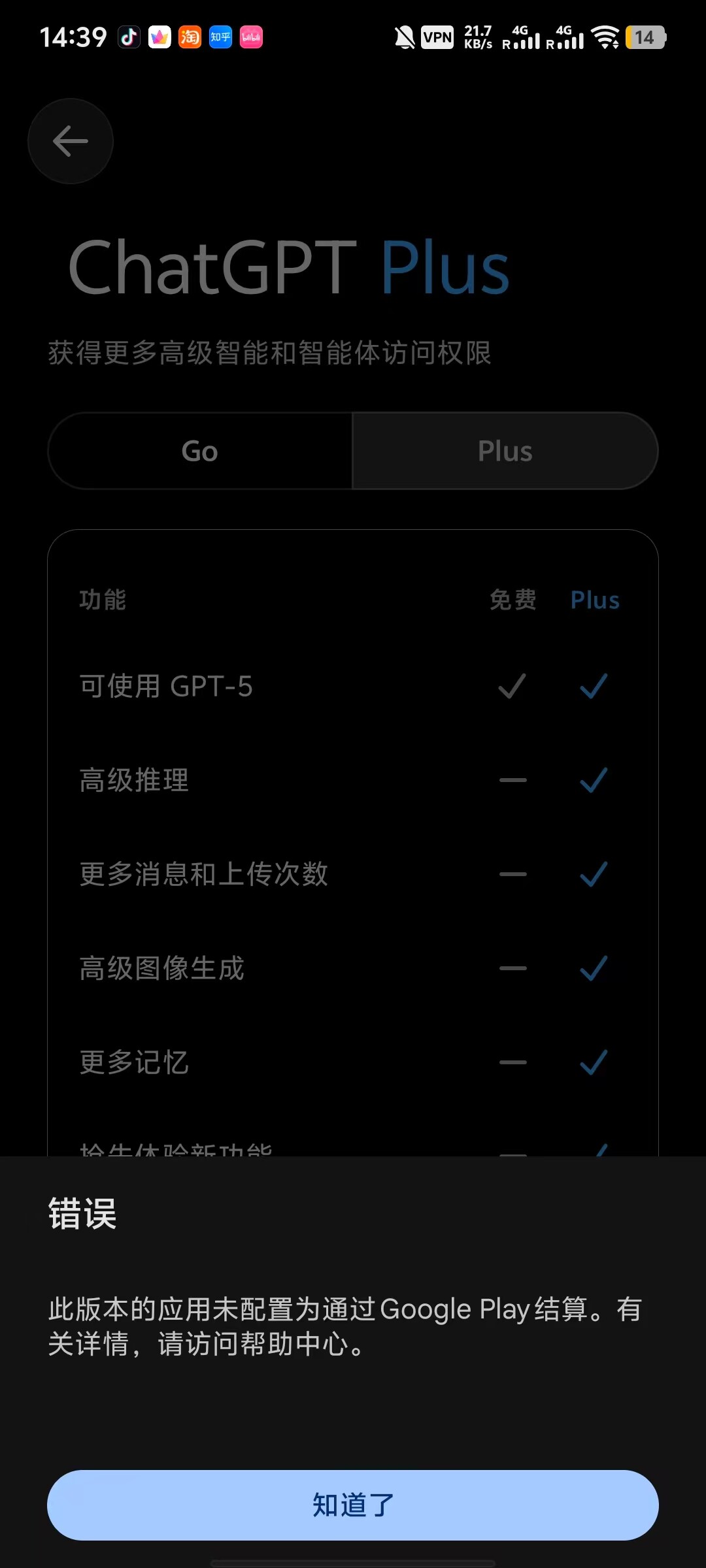Dismiss the error with 知道了 button
This screenshot has height=1568, width=706.
click(353, 1505)
